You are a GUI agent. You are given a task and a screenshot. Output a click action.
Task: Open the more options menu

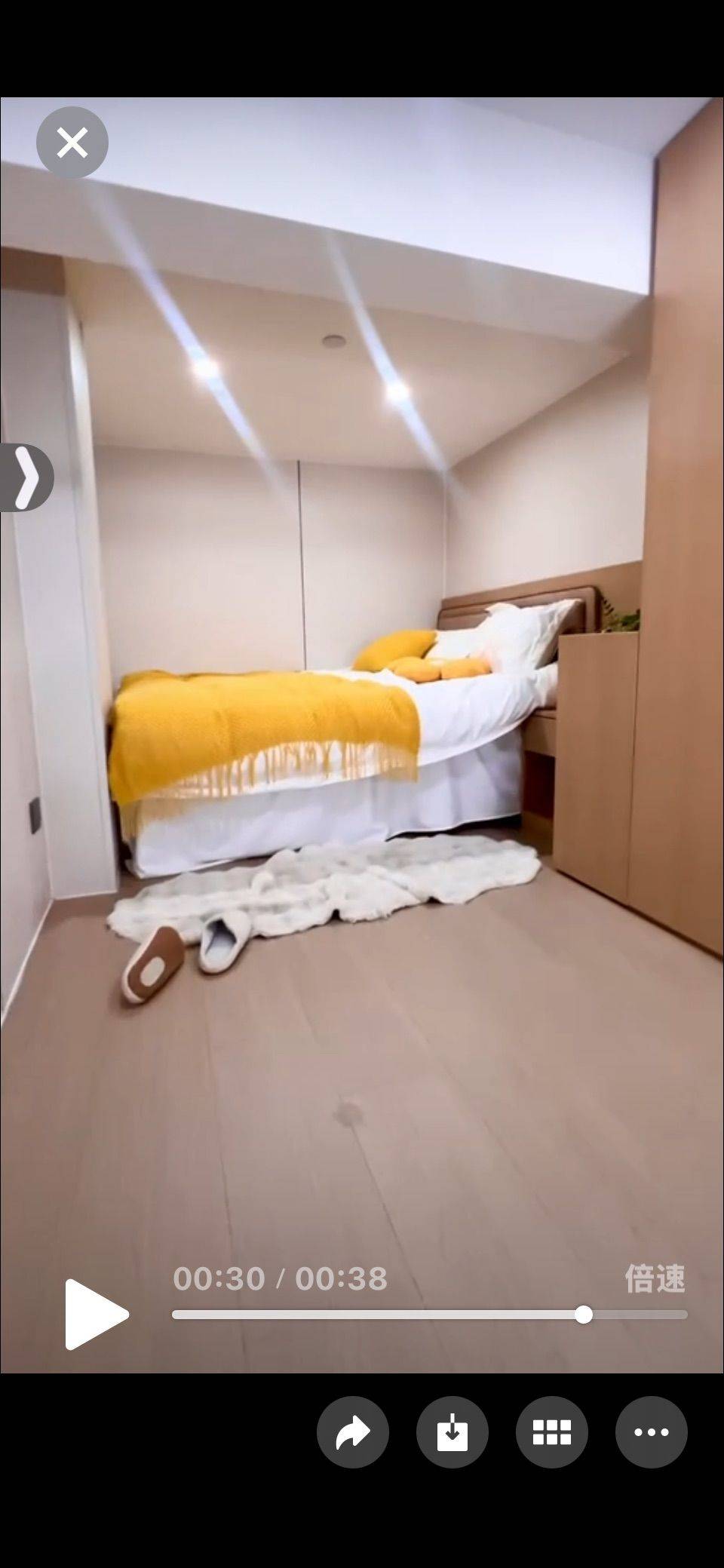click(x=652, y=1431)
